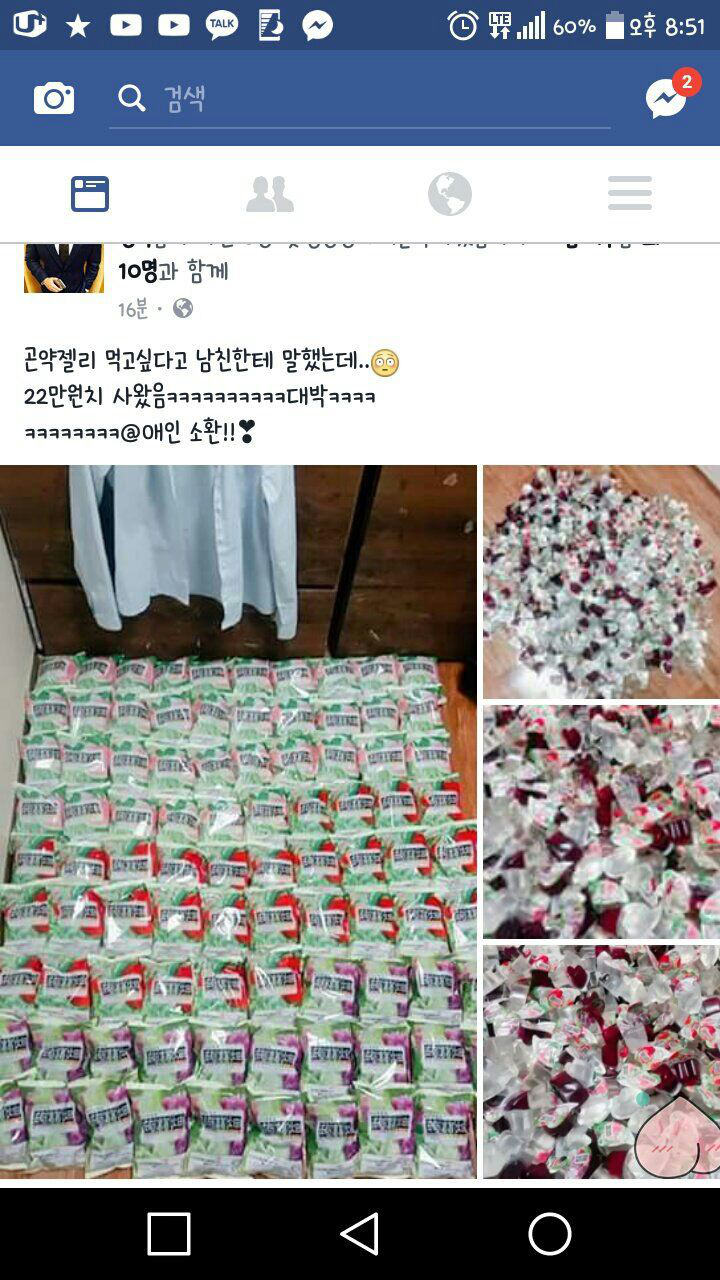Switch to the notifications globe tab

pos(450,194)
